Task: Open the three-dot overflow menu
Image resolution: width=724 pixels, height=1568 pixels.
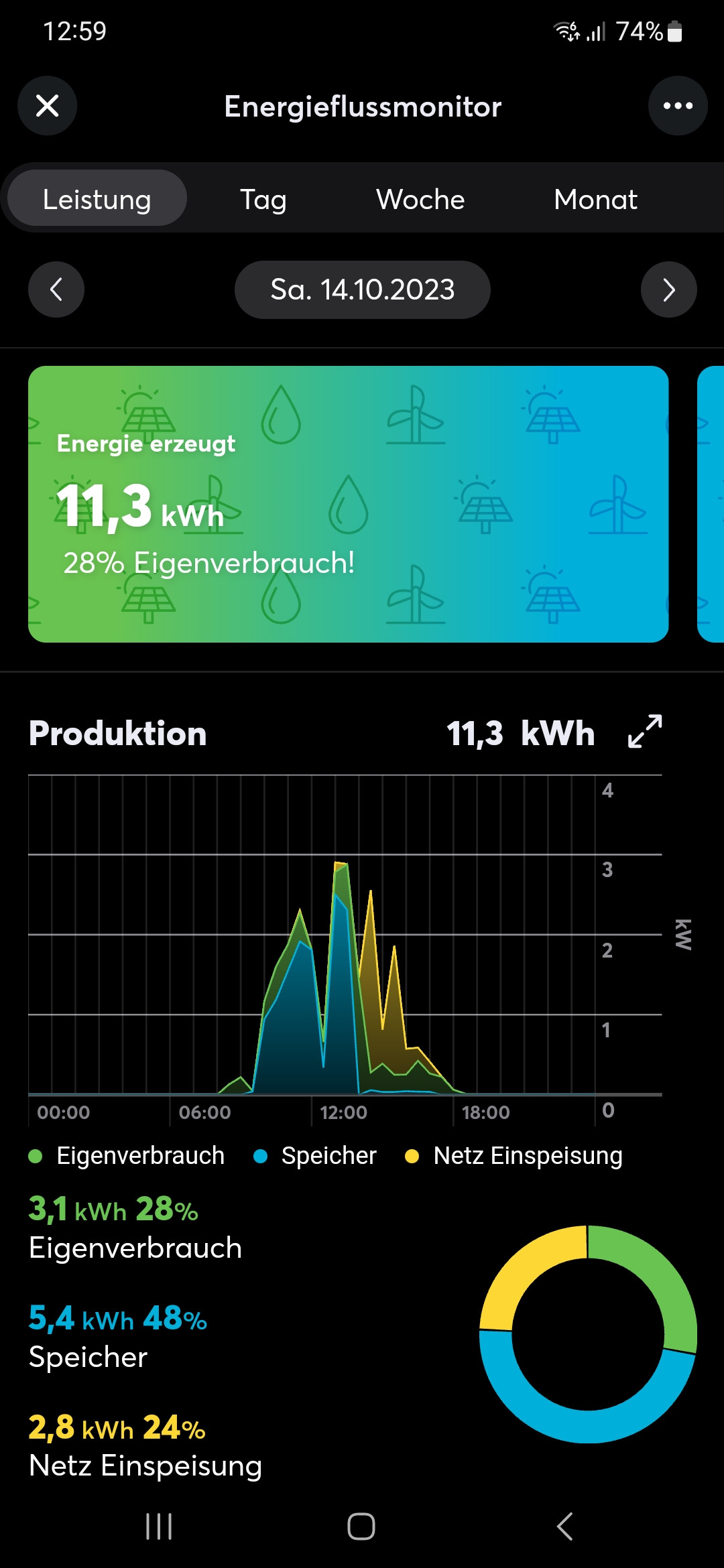Action: (678, 106)
